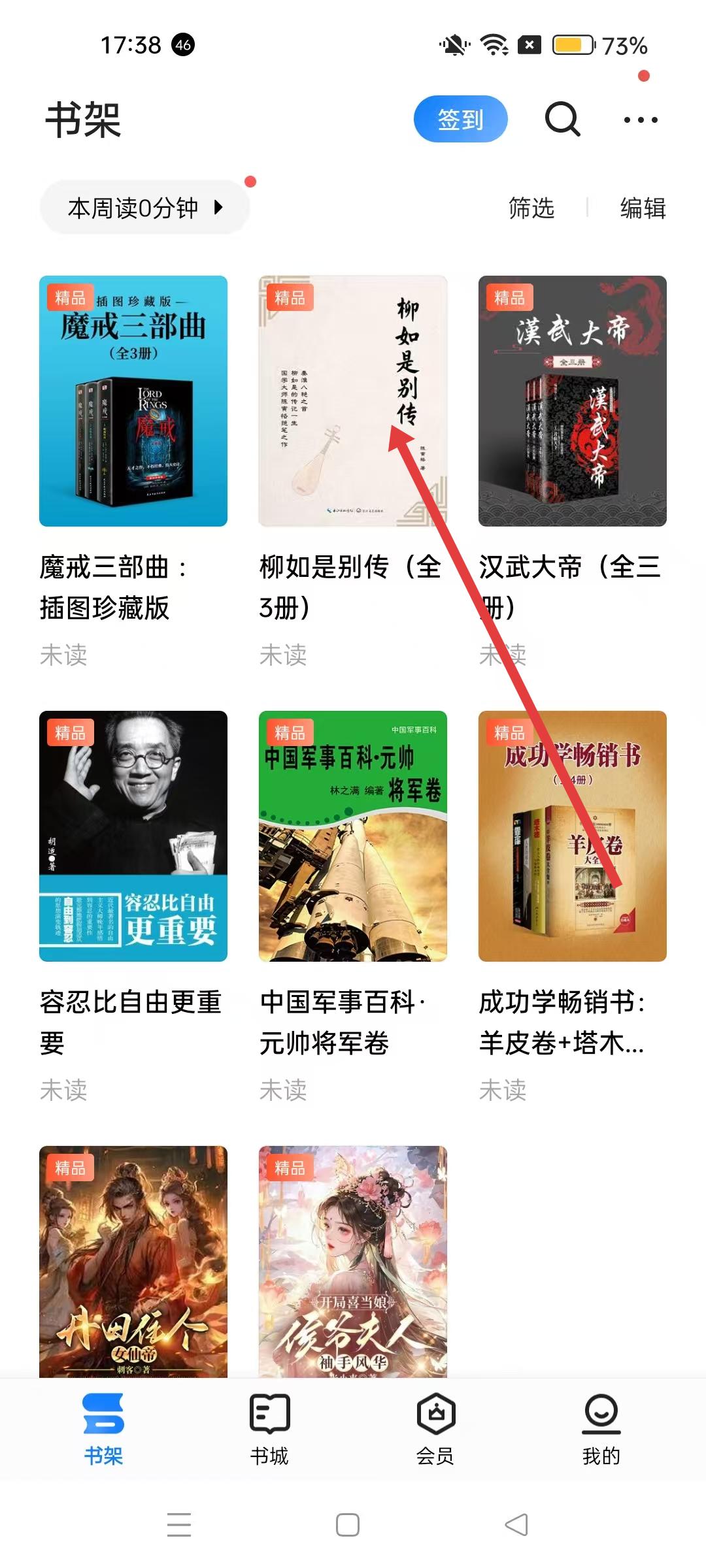Viewport: 706px width, 1568px height.
Task: Tap the system home button
Action: click(x=348, y=1525)
